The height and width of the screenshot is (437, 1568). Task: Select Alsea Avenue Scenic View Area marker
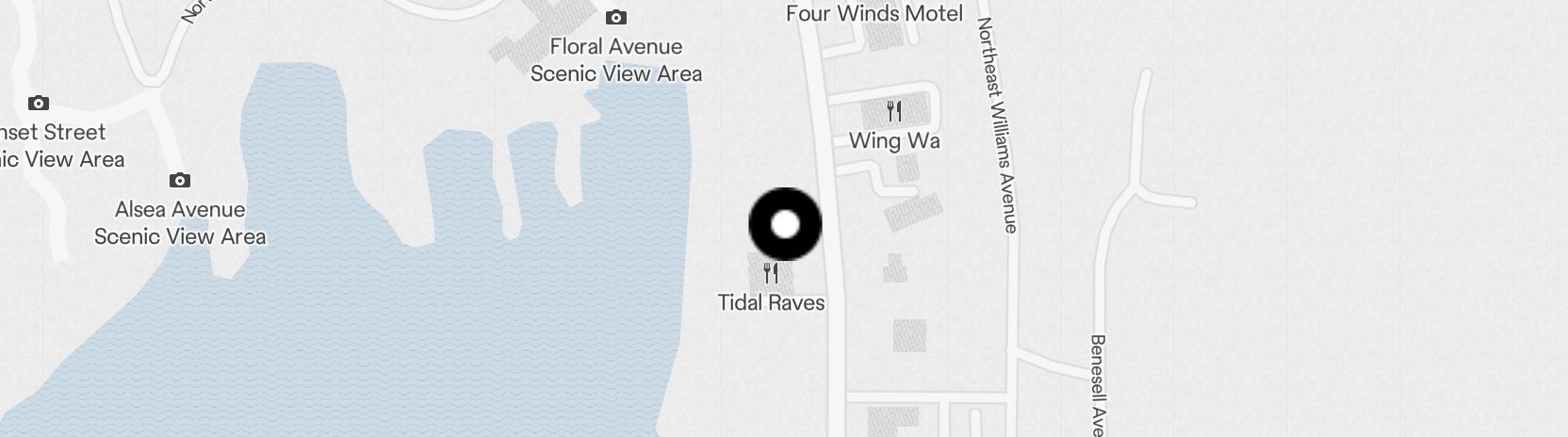coord(180,181)
